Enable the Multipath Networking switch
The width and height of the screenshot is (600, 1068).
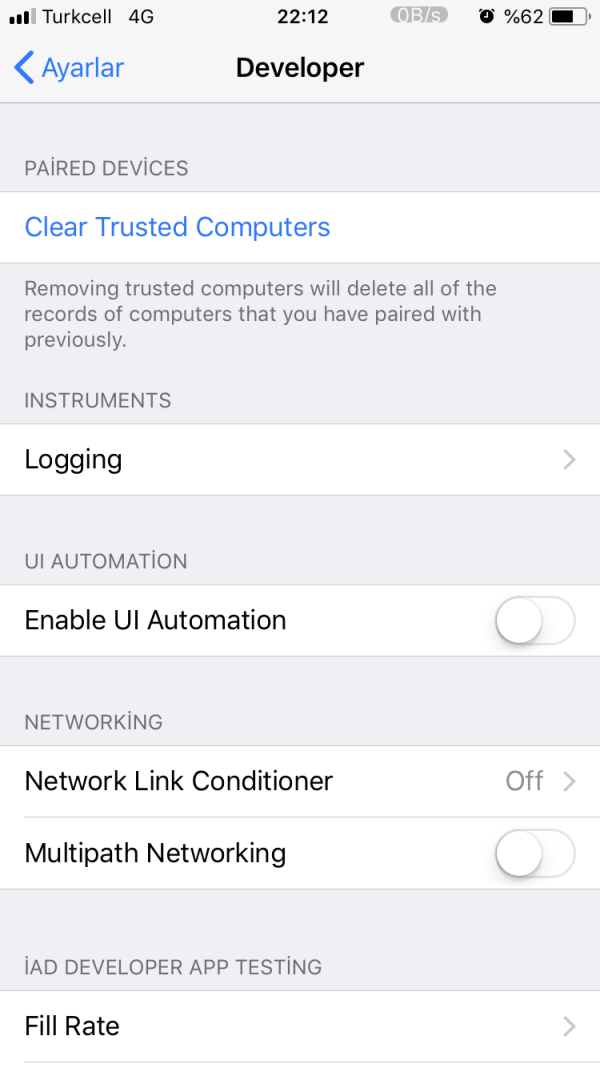coord(535,854)
